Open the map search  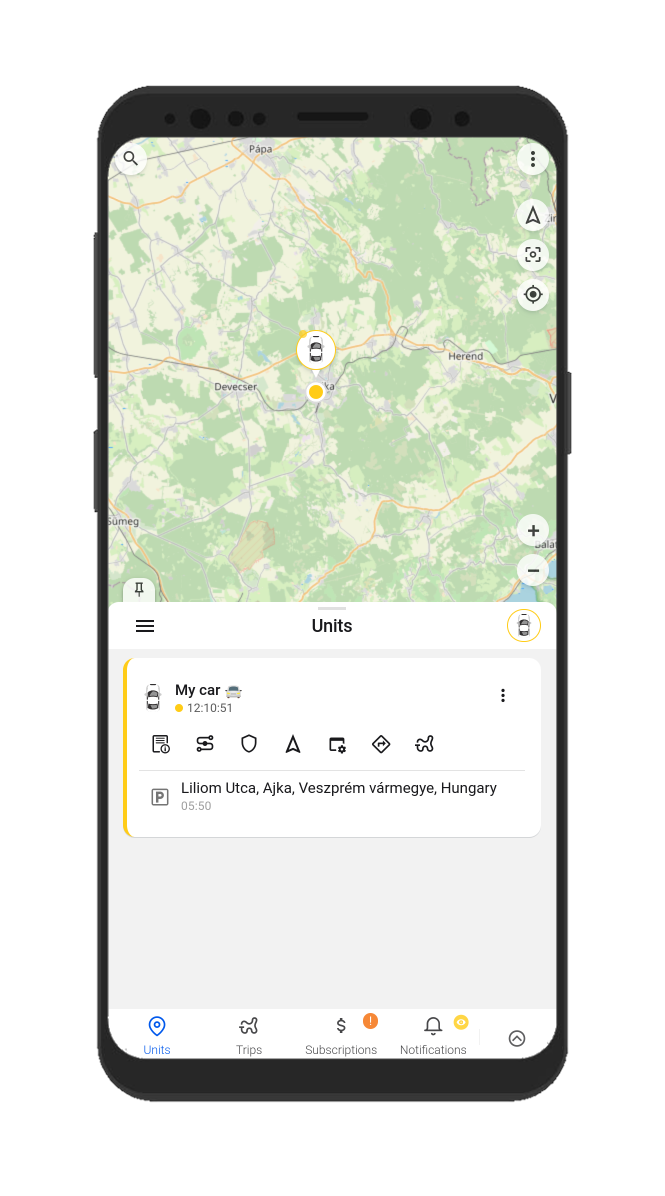click(131, 159)
